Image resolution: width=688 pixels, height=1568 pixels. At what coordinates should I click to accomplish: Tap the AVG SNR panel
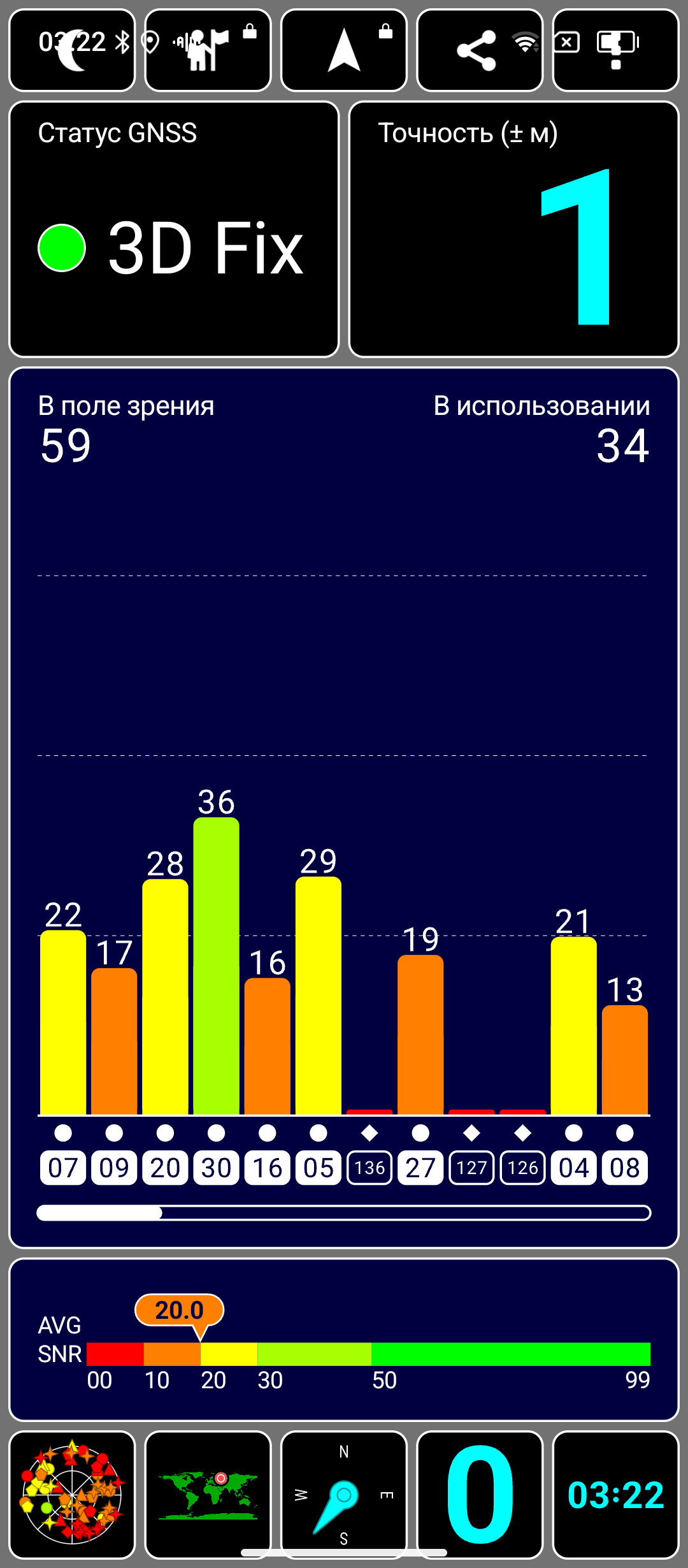tap(344, 1340)
